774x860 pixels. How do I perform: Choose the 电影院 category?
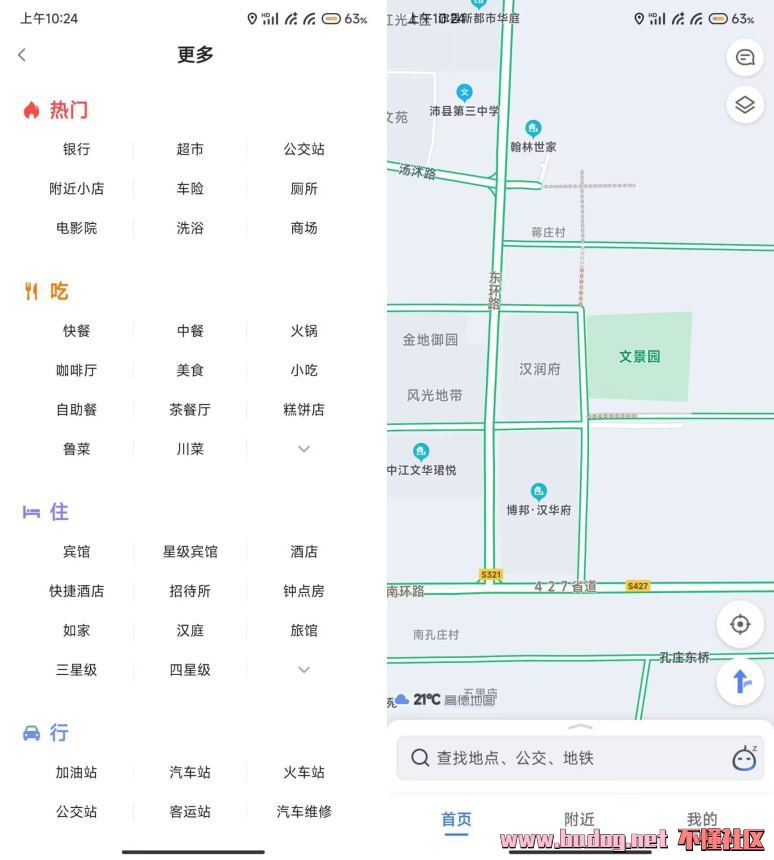pyautogui.click(x=77, y=228)
